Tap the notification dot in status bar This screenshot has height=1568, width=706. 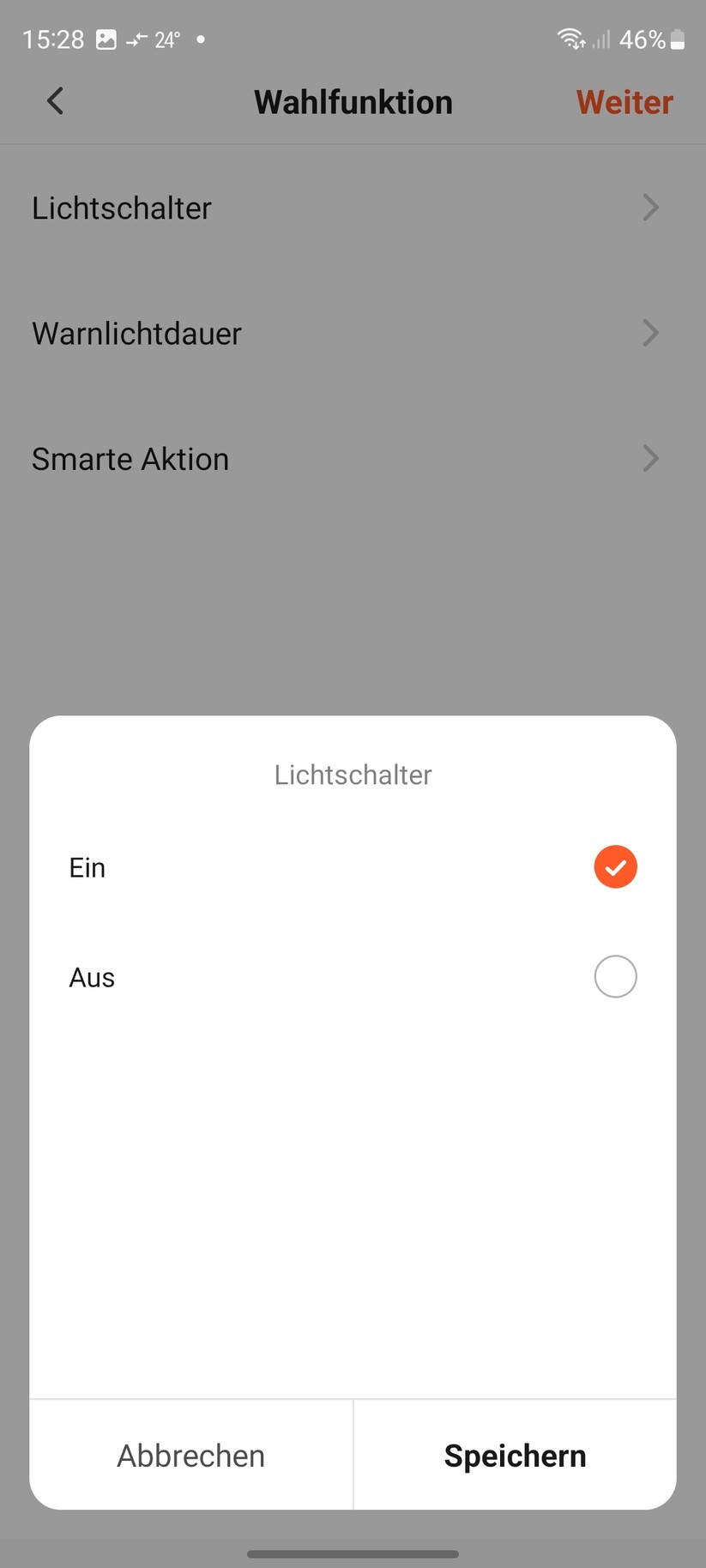point(200,39)
